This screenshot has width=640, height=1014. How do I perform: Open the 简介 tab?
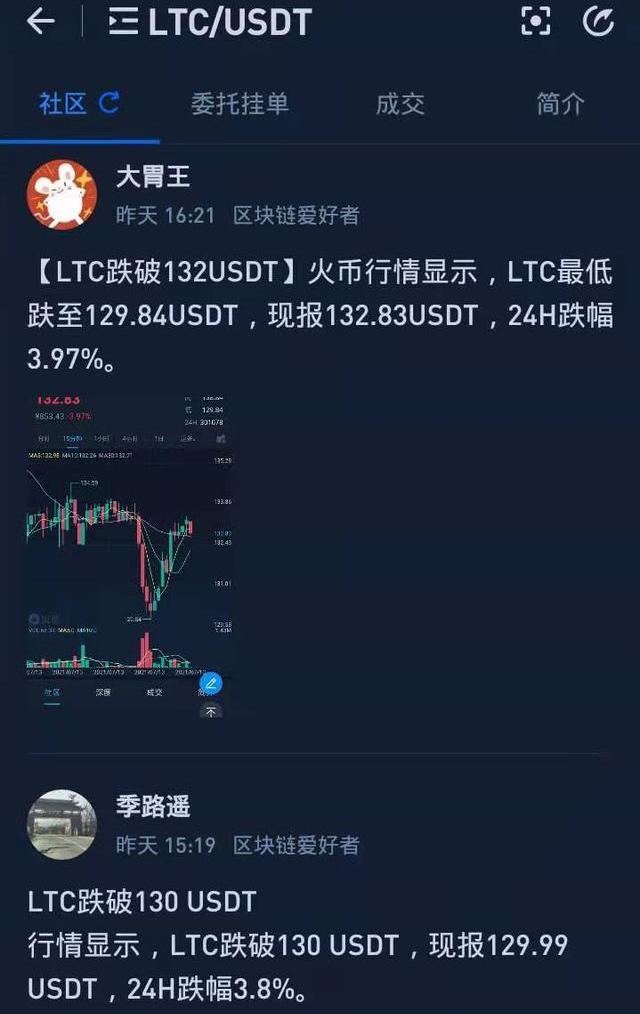tap(560, 103)
